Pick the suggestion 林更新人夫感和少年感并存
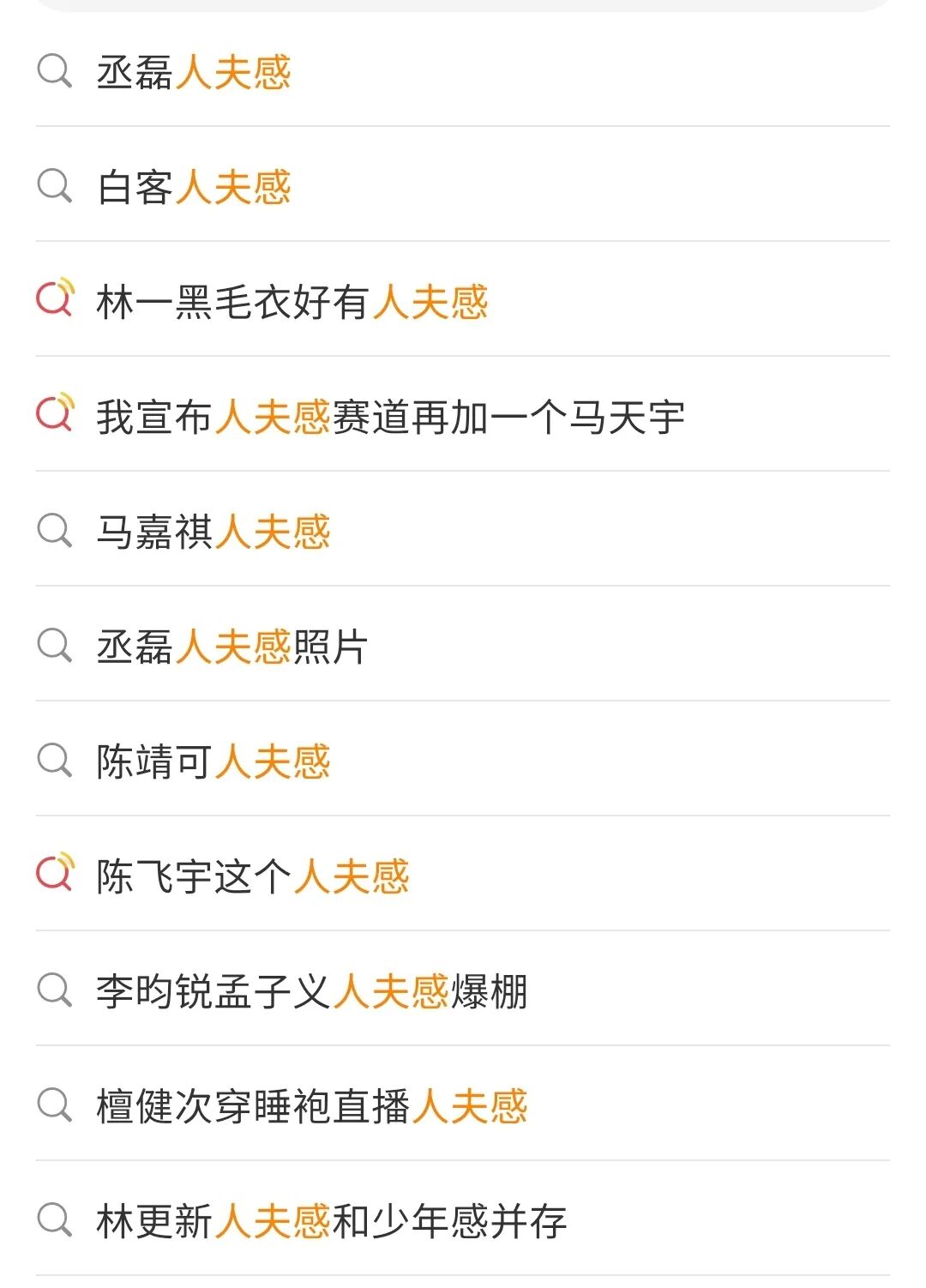The image size is (926, 1288). pyautogui.click(x=331, y=1221)
